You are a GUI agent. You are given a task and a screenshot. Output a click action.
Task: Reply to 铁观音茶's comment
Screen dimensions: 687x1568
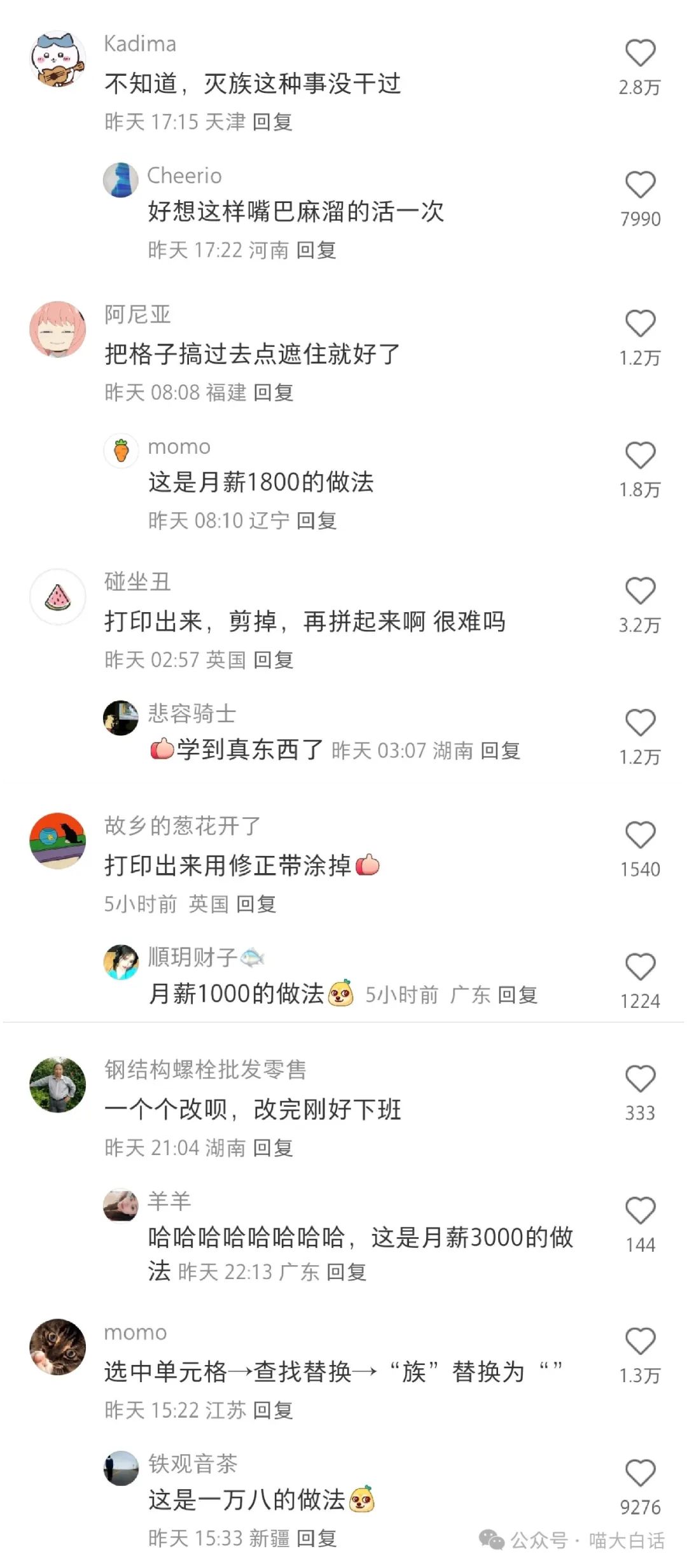coord(316,1539)
